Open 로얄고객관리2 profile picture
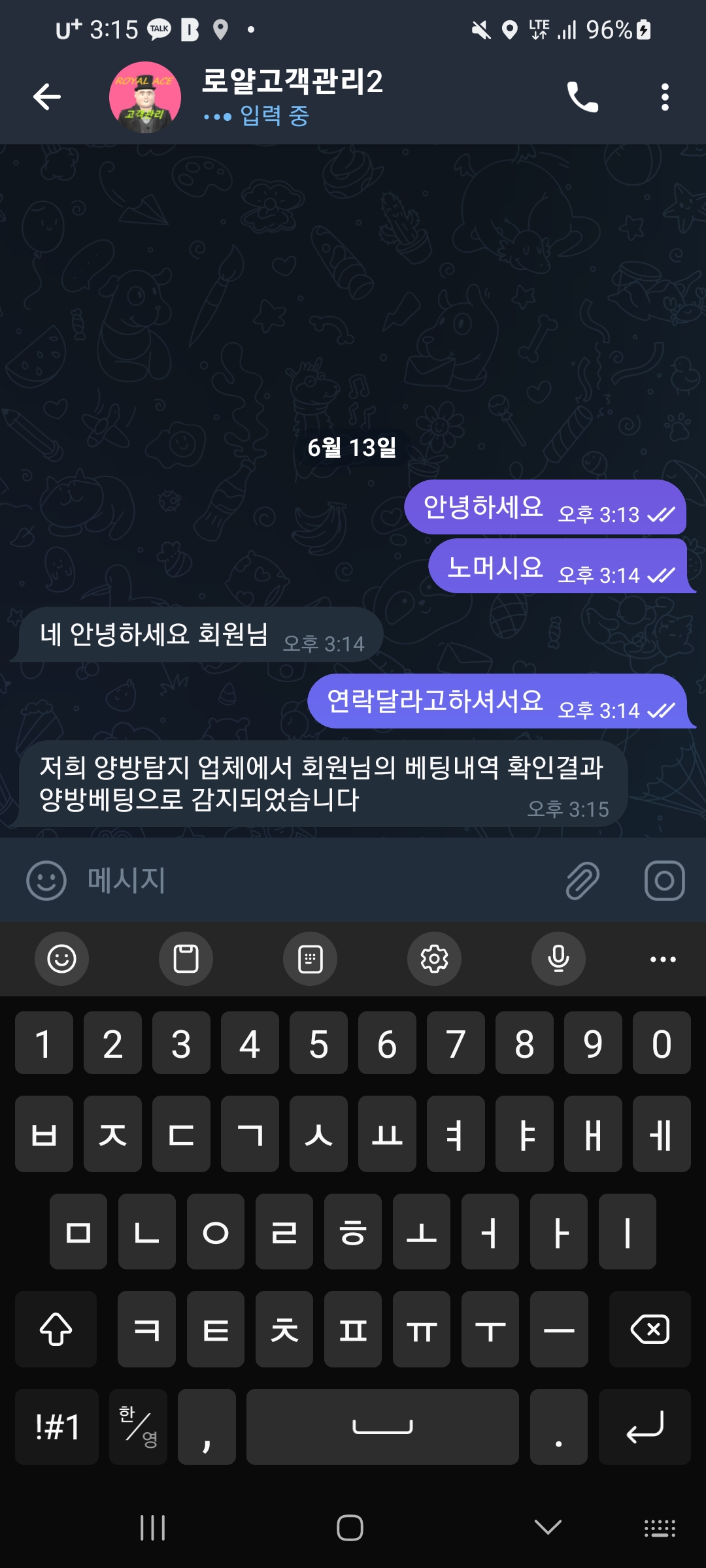Viewport: 706px width, 1568px height. click(145, 97)
